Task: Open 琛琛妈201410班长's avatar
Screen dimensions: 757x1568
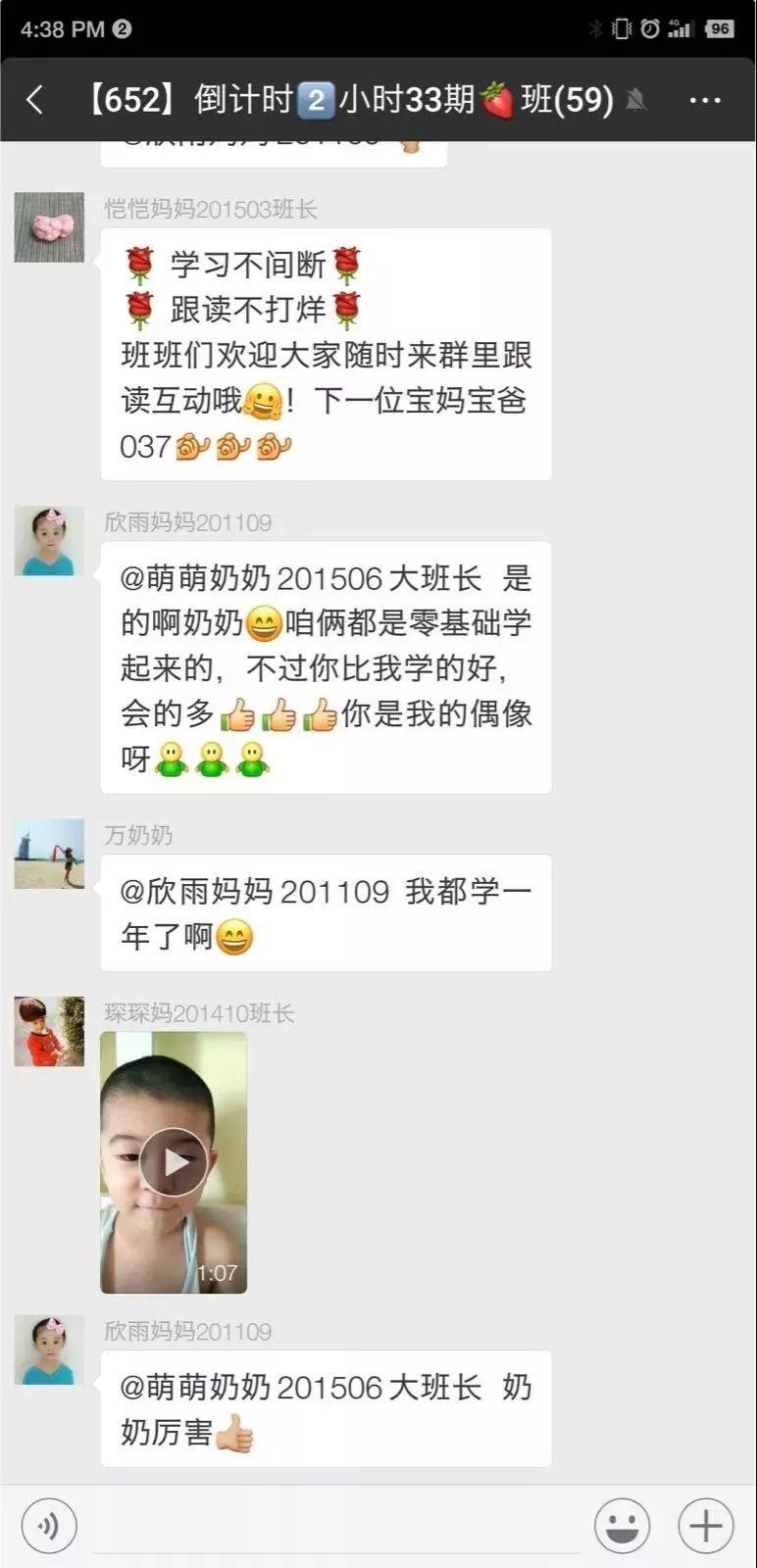Action: [x=49, y=1031]
